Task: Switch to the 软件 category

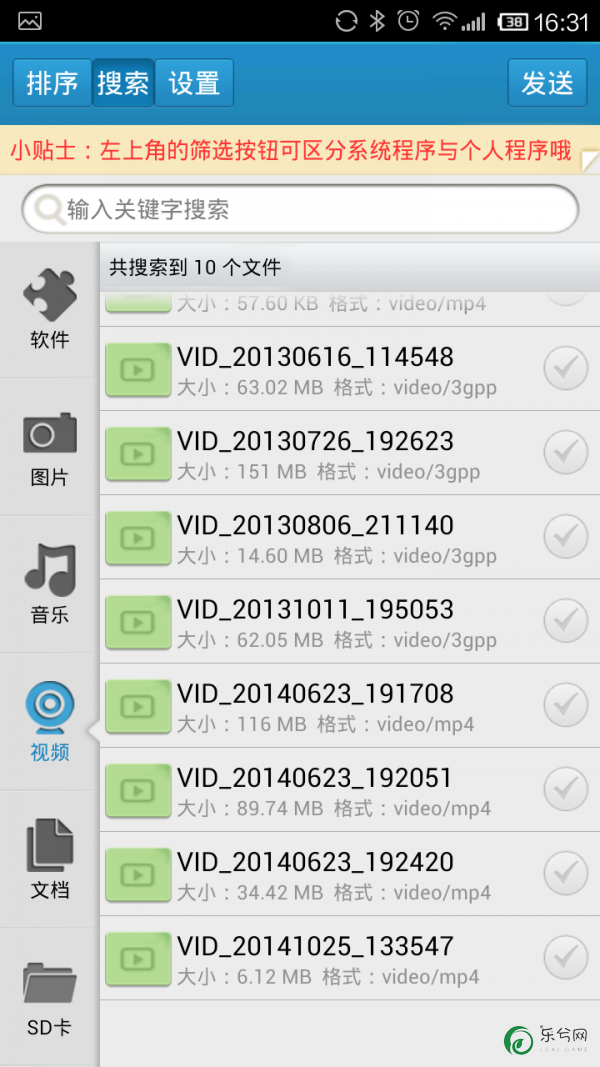Action: click(50, 309)
